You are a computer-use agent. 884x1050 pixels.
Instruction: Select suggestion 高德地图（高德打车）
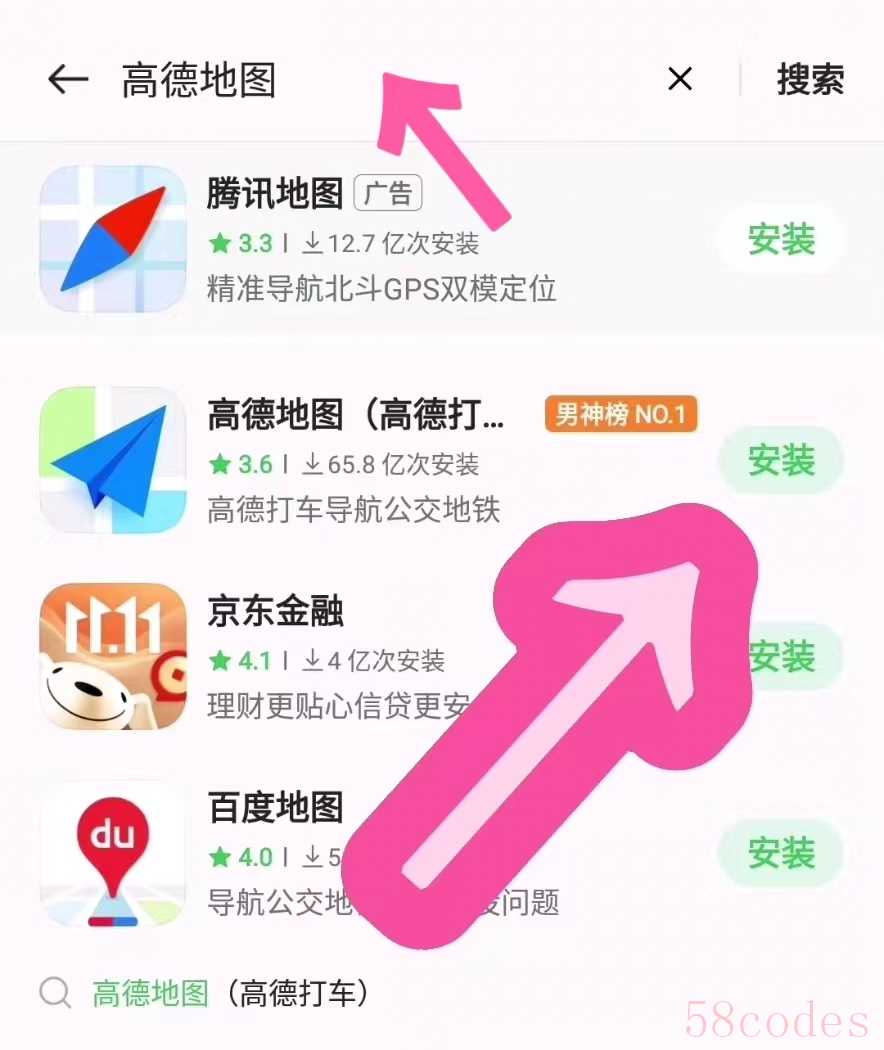(x=230, y=993)
